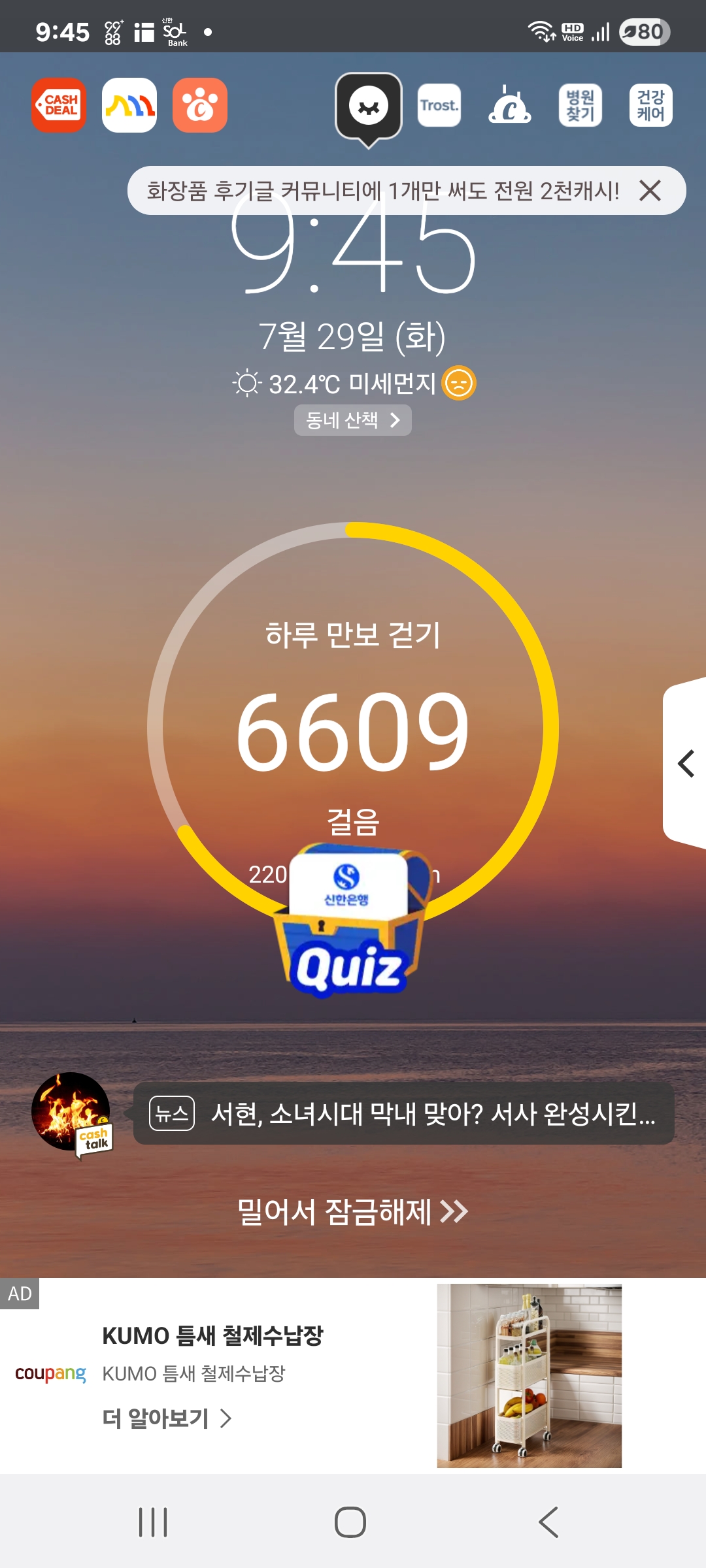Viewport: 706px width, 1568px height.
Task: Open 병원찾기 hospital finder
Action: (x=580, y=105)
